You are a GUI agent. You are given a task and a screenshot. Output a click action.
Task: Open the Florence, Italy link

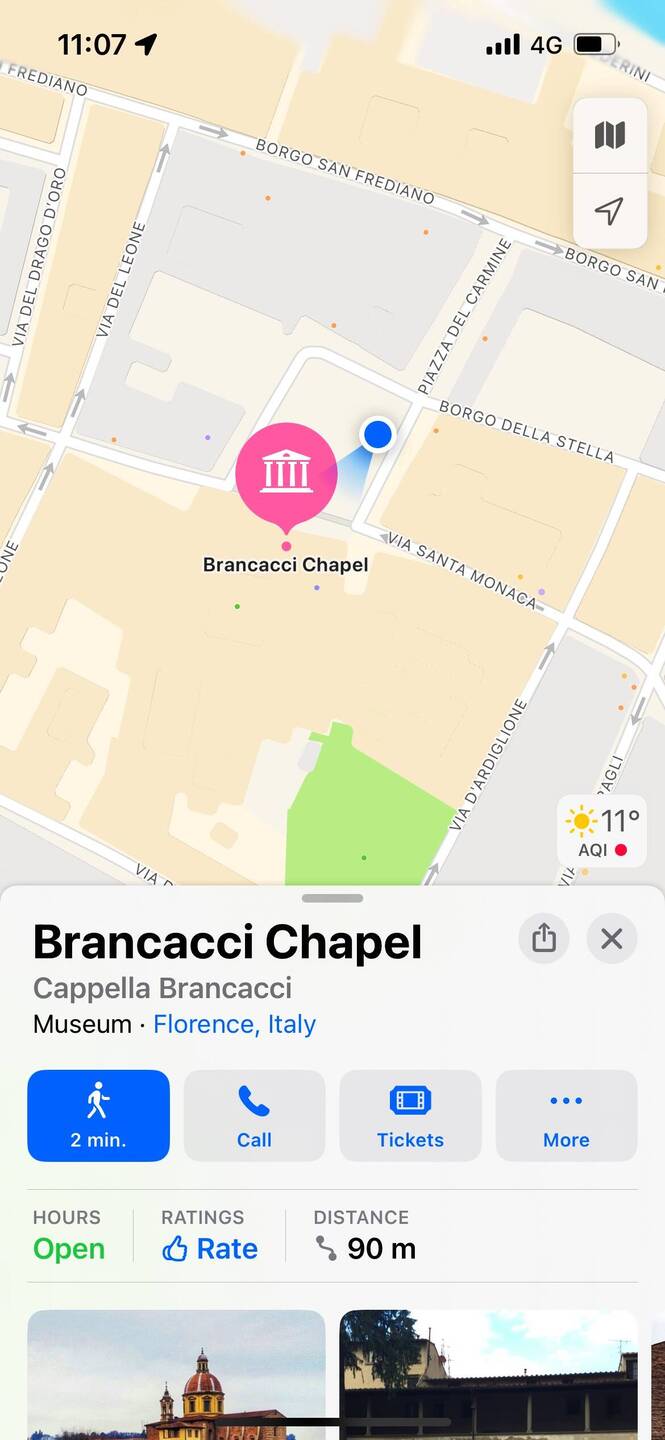tap(234, 1024)
